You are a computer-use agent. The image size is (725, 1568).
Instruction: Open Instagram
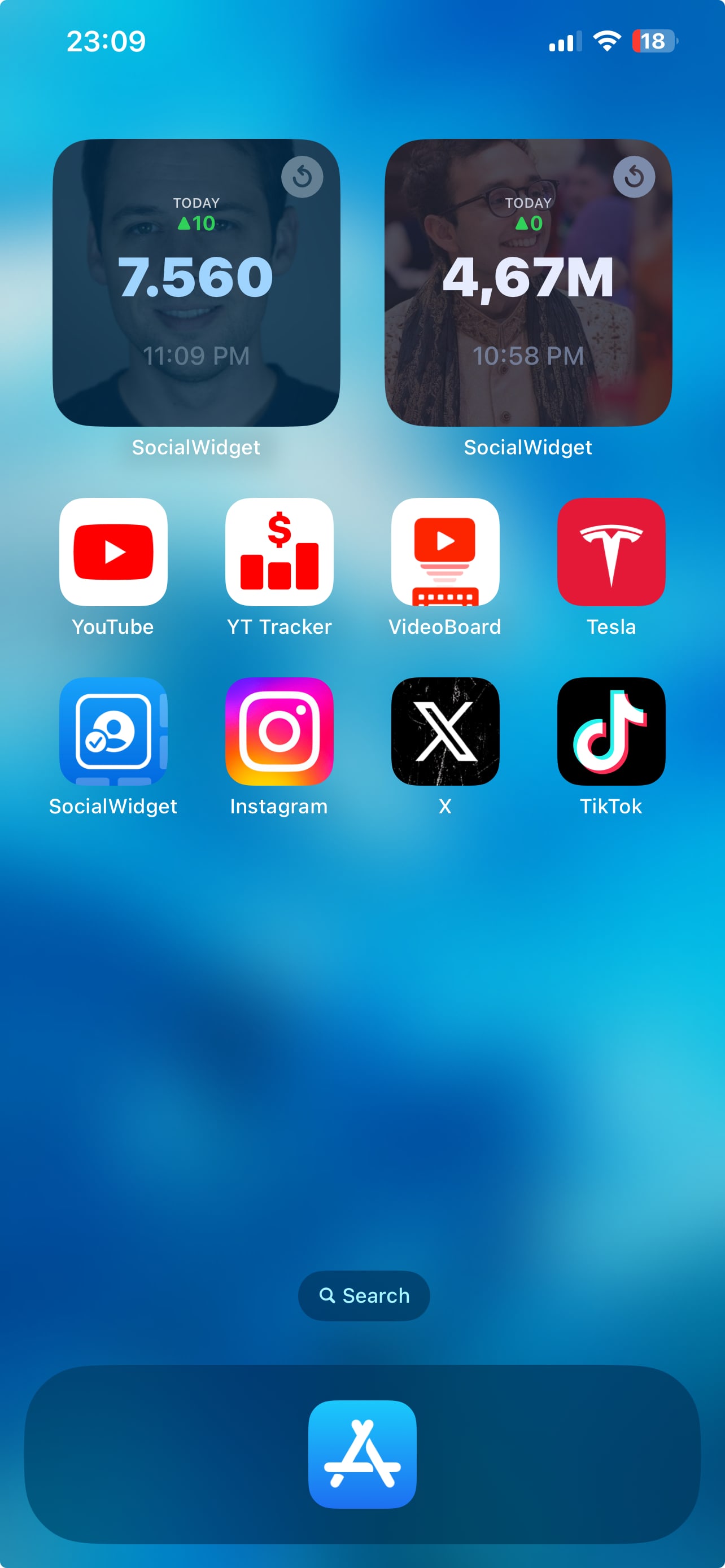pos(279,731)
